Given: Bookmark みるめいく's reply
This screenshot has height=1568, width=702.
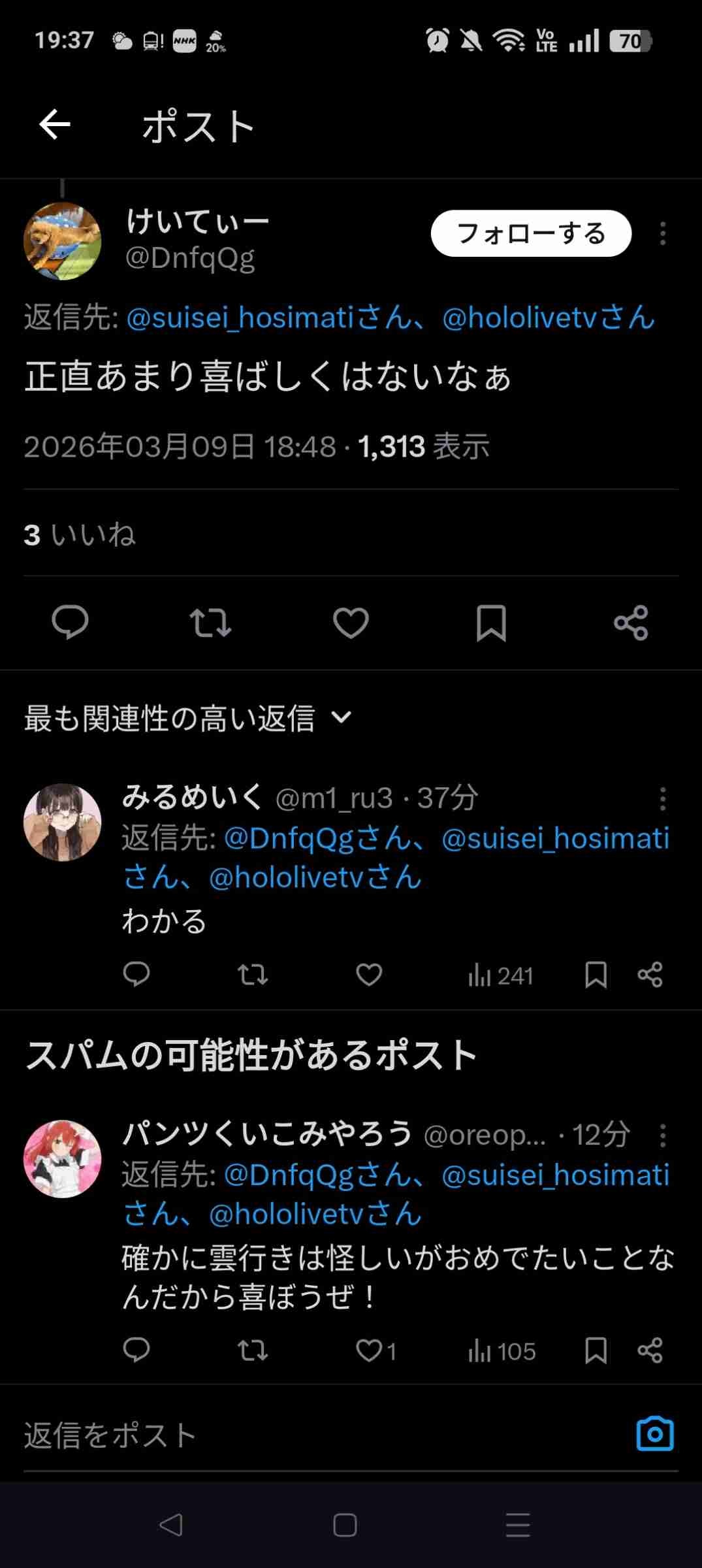Looking at the screenshot, I should [x=596, y=975].
